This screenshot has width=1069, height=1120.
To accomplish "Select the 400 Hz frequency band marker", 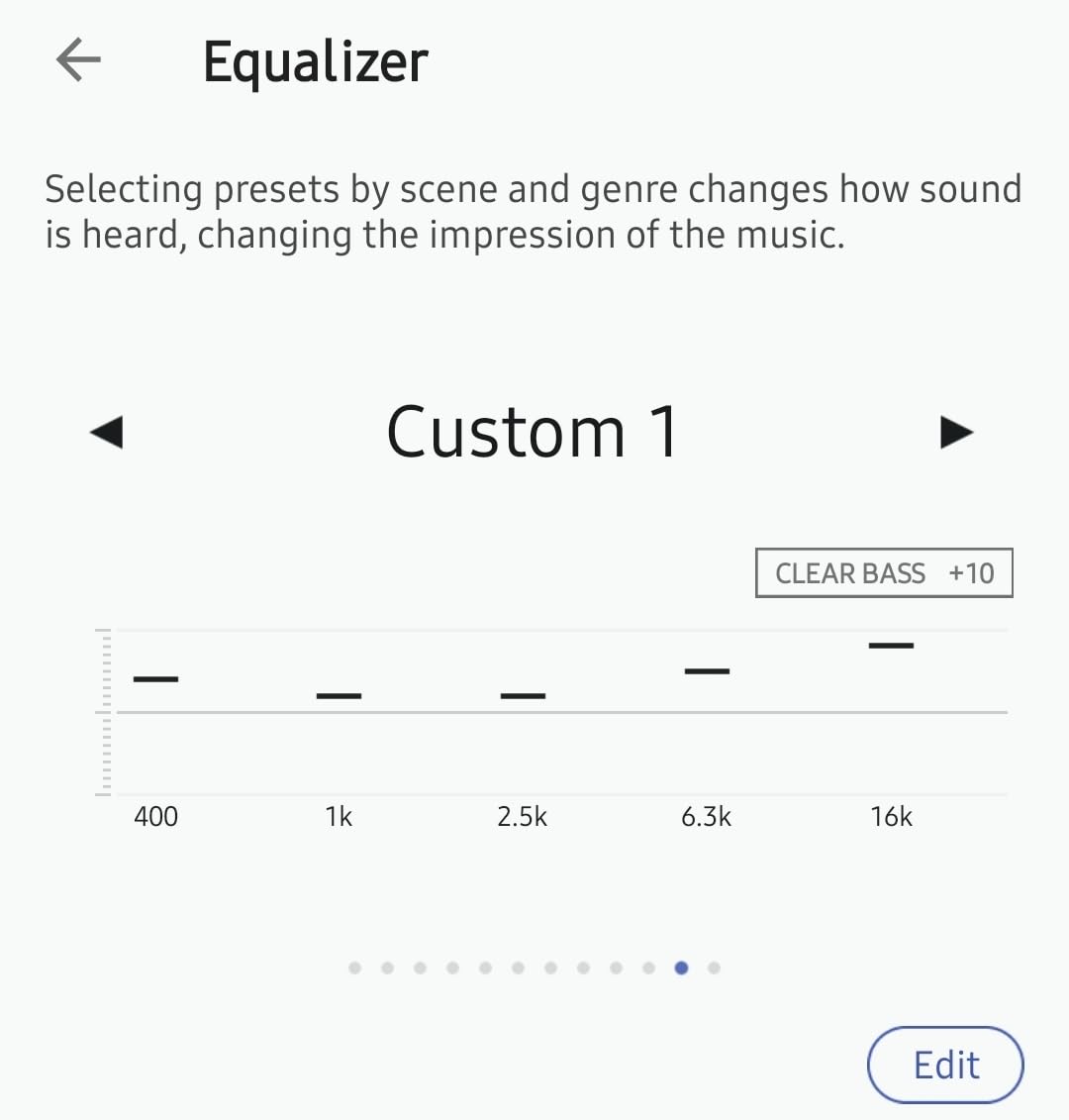I will coord(155,678).
